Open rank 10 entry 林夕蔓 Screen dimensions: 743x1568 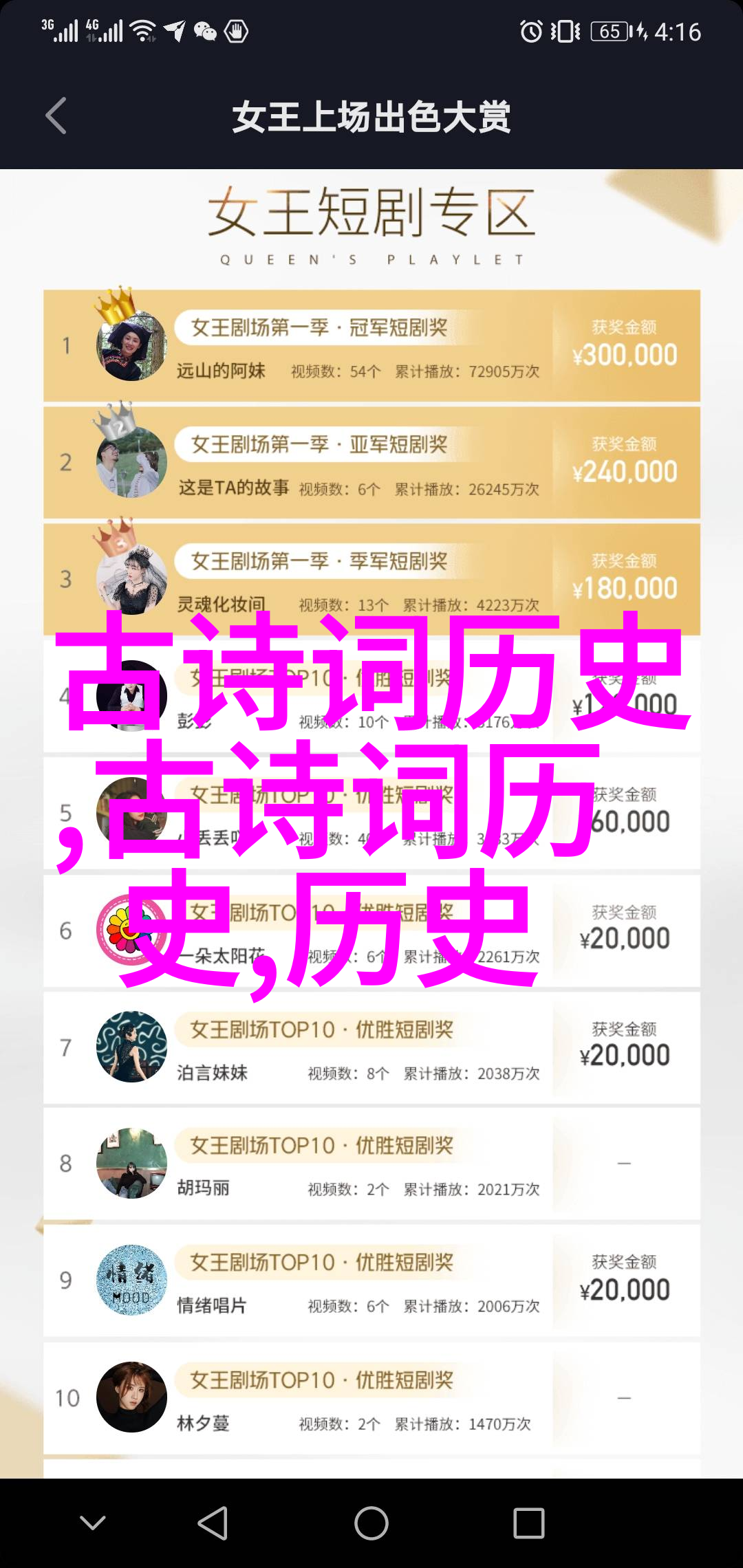[x=204, y=1423]
